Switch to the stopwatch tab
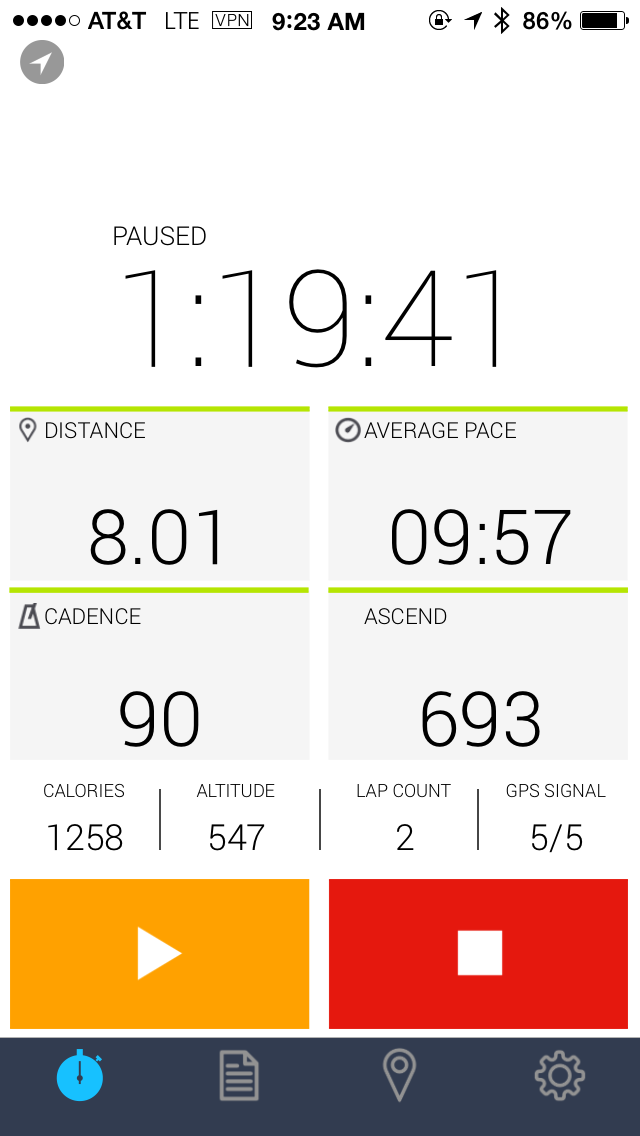Image resolution: width=640 pixels, height=1136 pixels. pos(80,1077)
